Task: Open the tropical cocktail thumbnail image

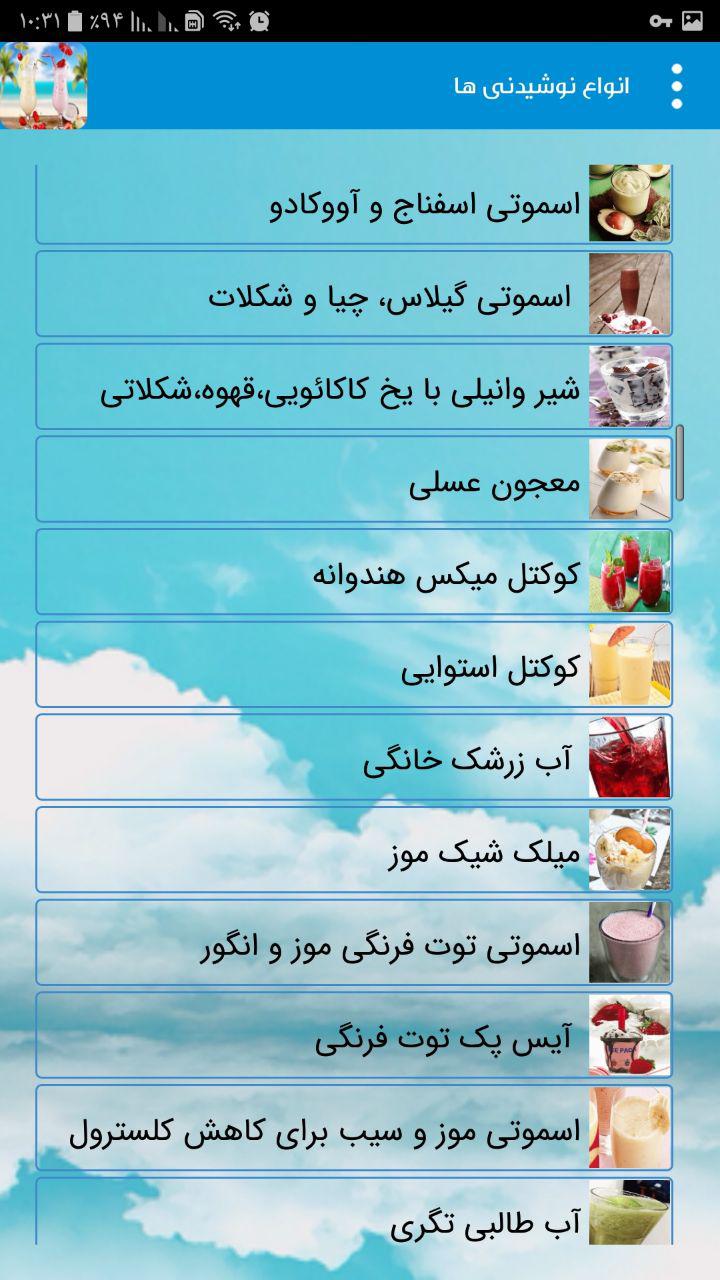Action: [x=630, y=664]
